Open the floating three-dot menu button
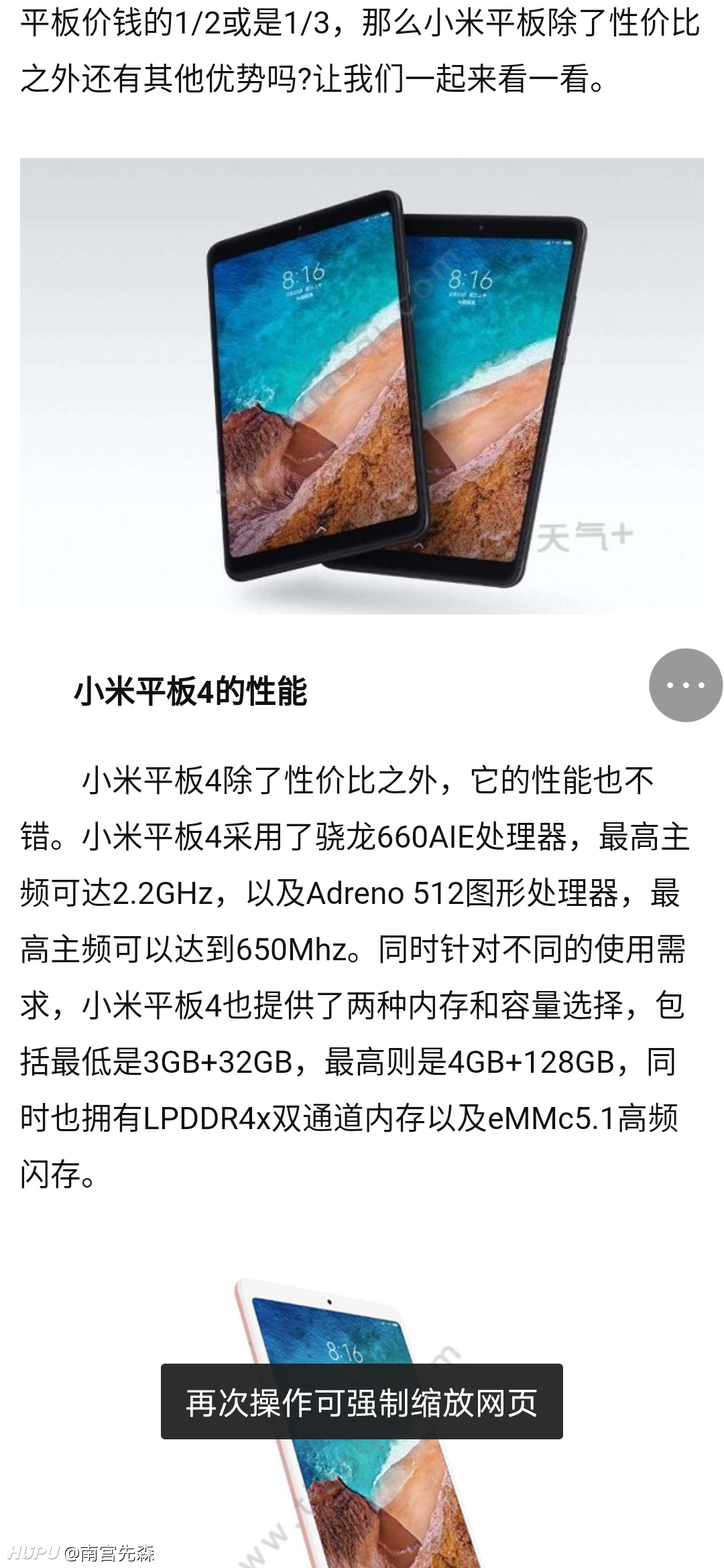Screen dimensions: 724x1568 [686, 685]
